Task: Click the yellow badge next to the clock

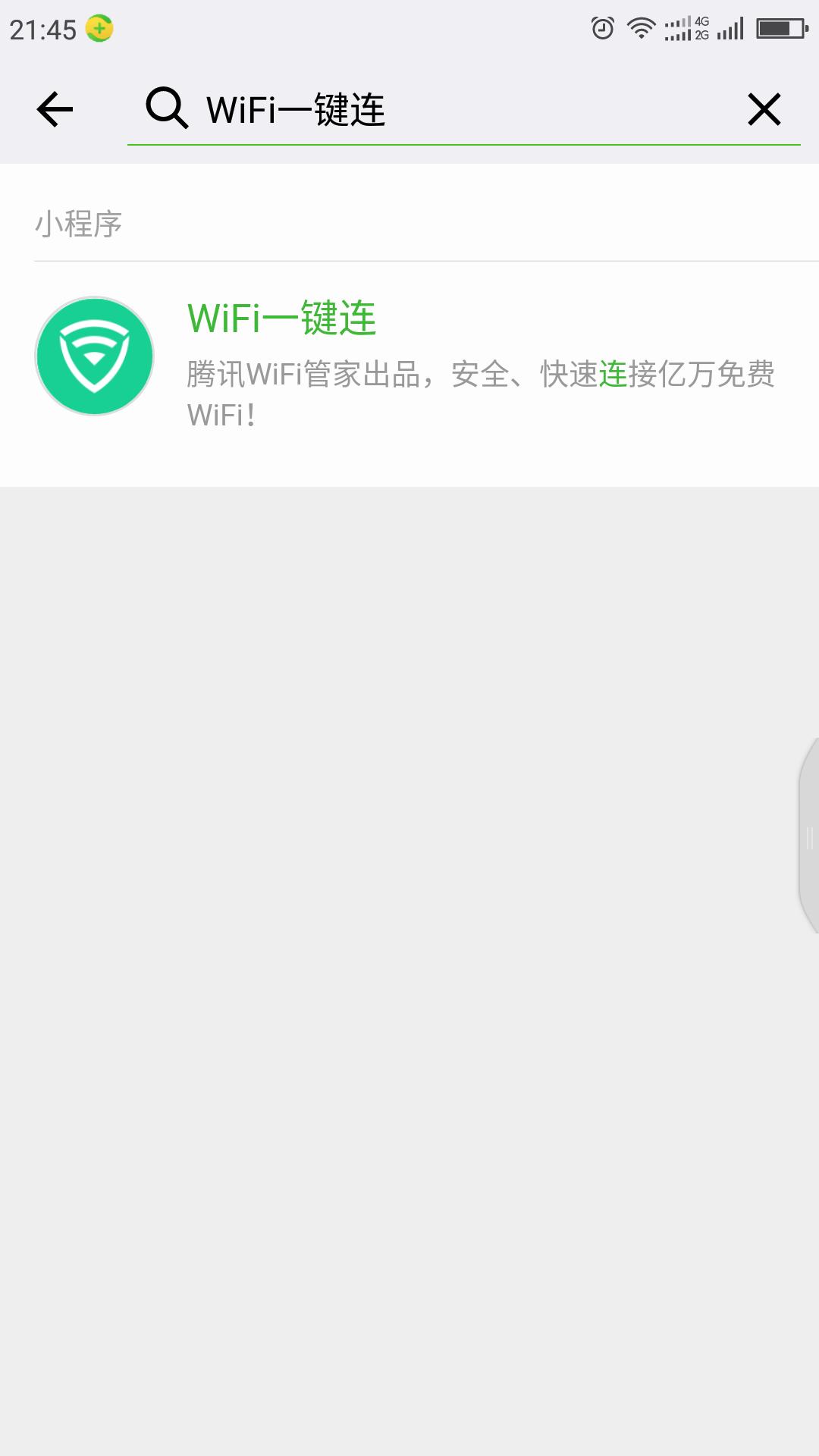Action: click(x=99, y=27)
